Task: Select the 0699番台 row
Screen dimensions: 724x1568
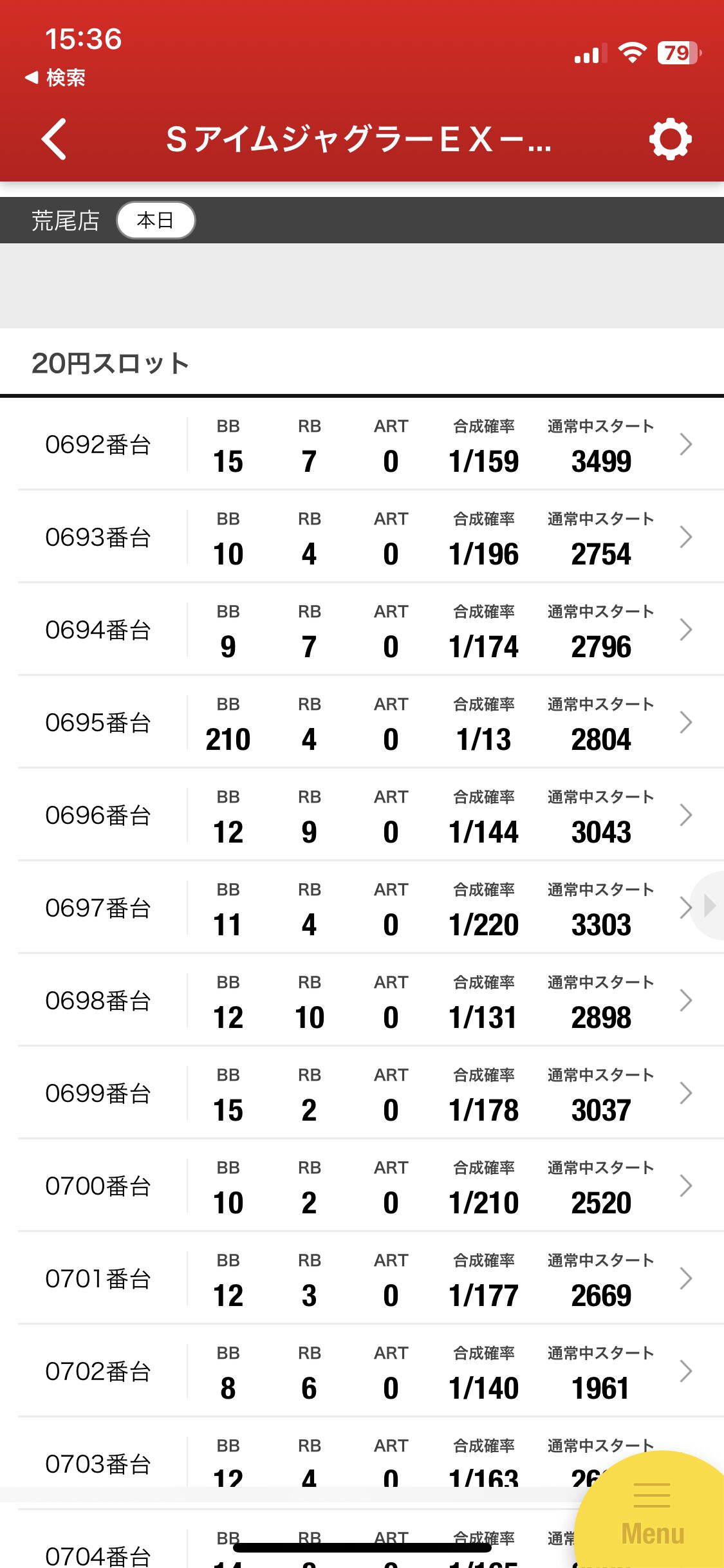Action: tap(362, 1093)
